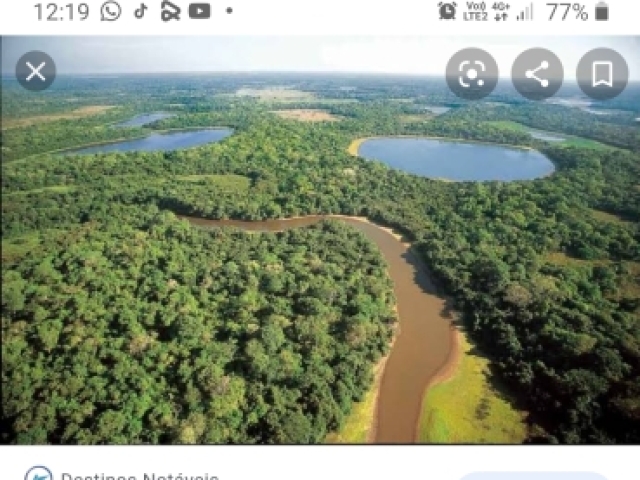Share this image

pyautogui.click(x=537, y=74)
